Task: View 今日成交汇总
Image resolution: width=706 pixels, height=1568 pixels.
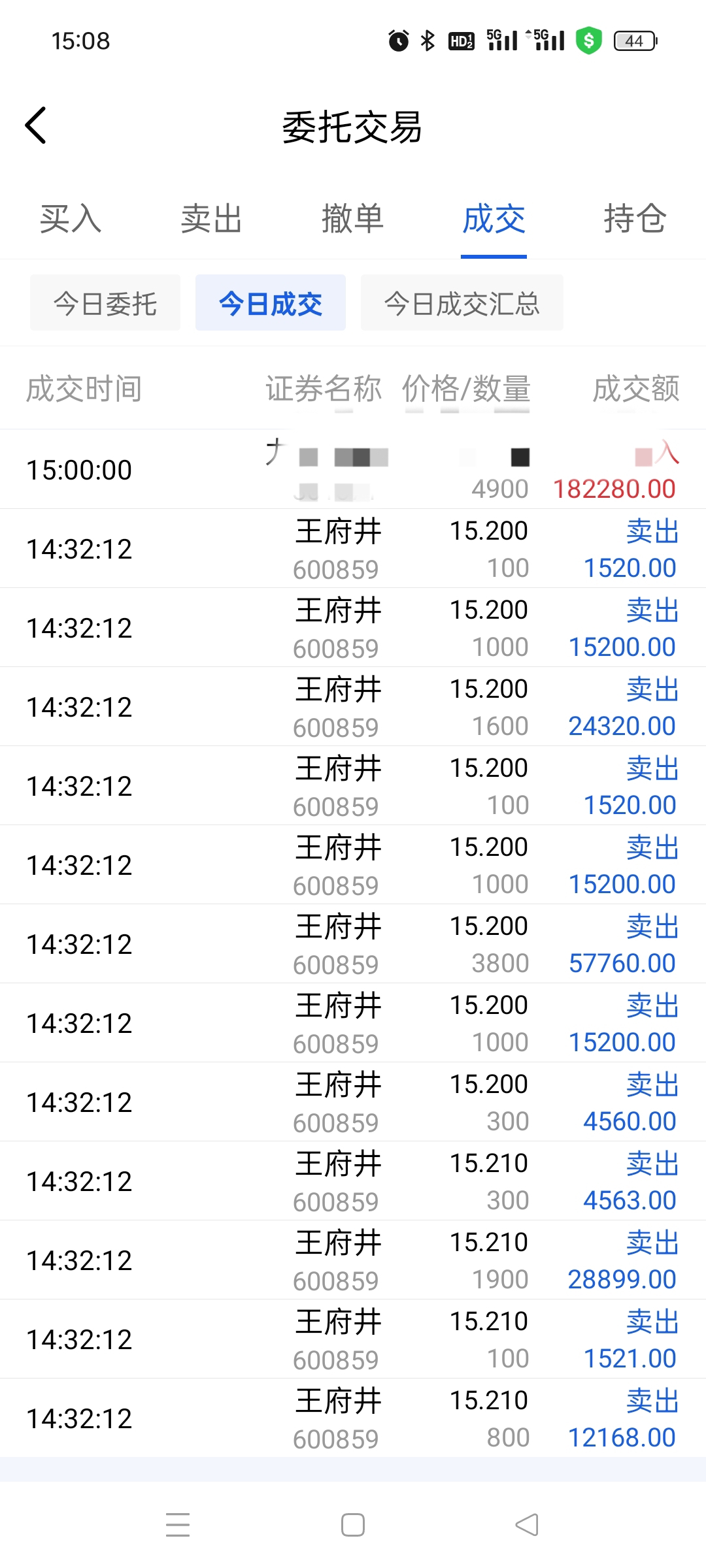Action: 462,303
